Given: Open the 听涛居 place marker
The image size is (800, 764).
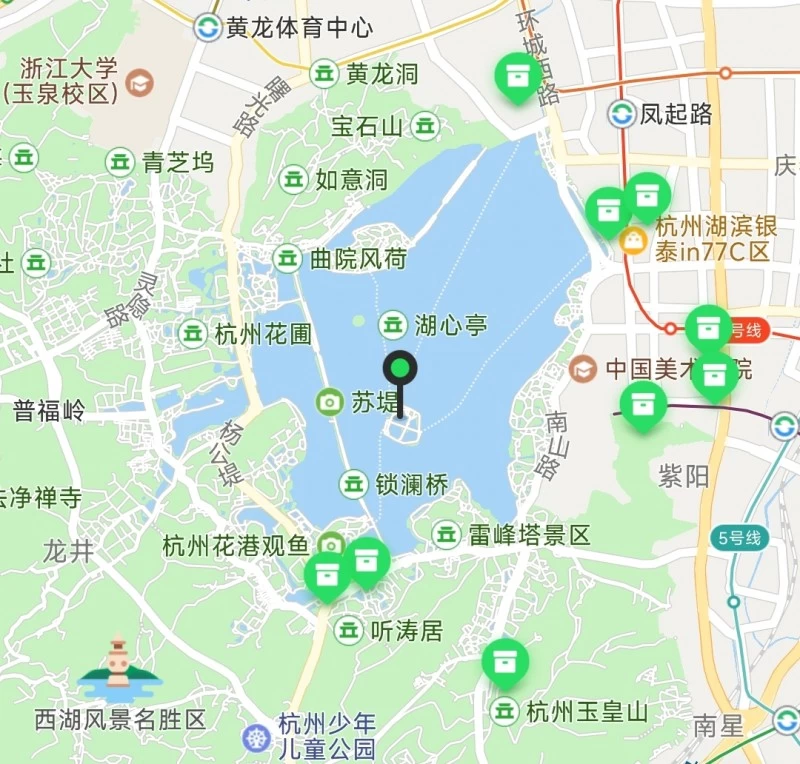Looking at the screenshot, I should [349, 630].
